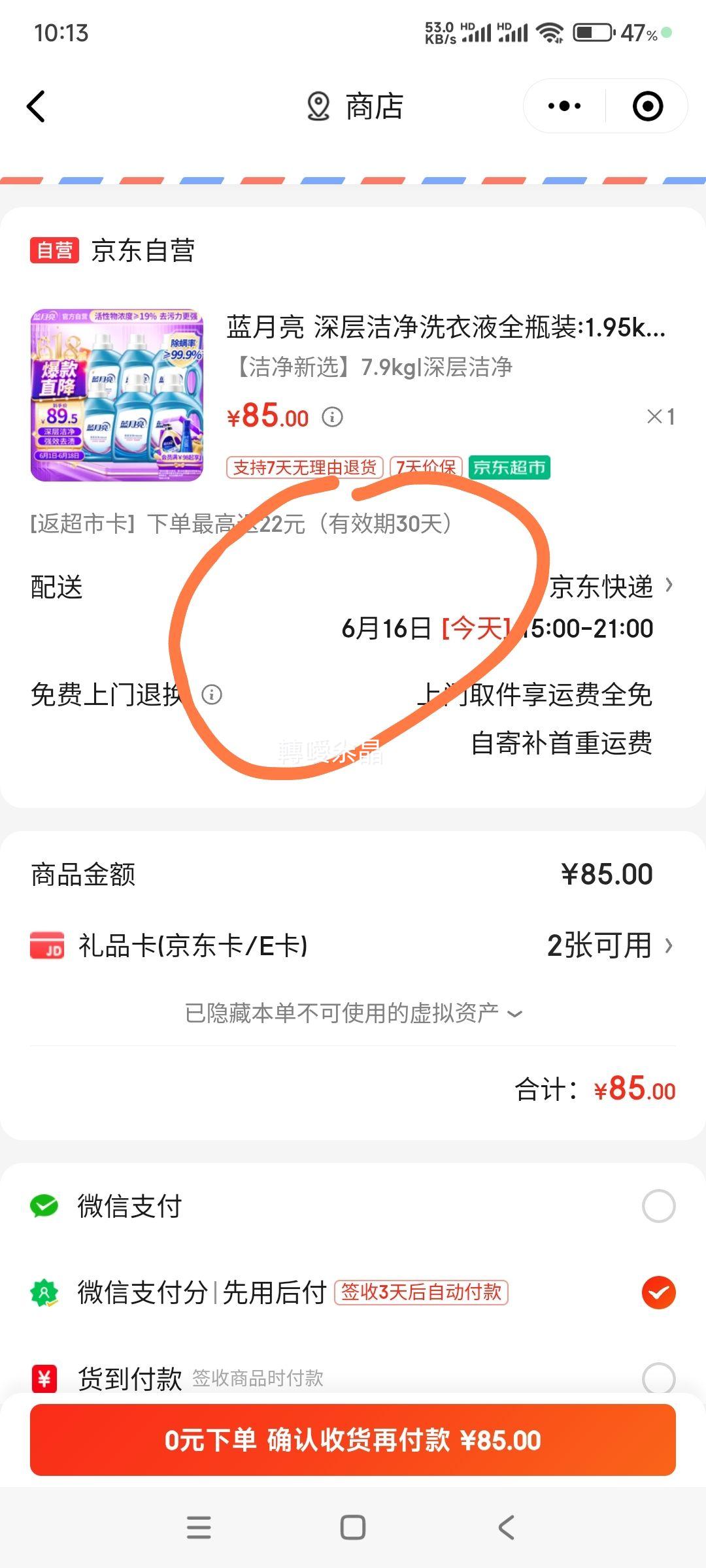Choose 货到付款 cash on delivery
Image resolution: width=706 pixels, height=1568 pixels.
coord(658,1377)
